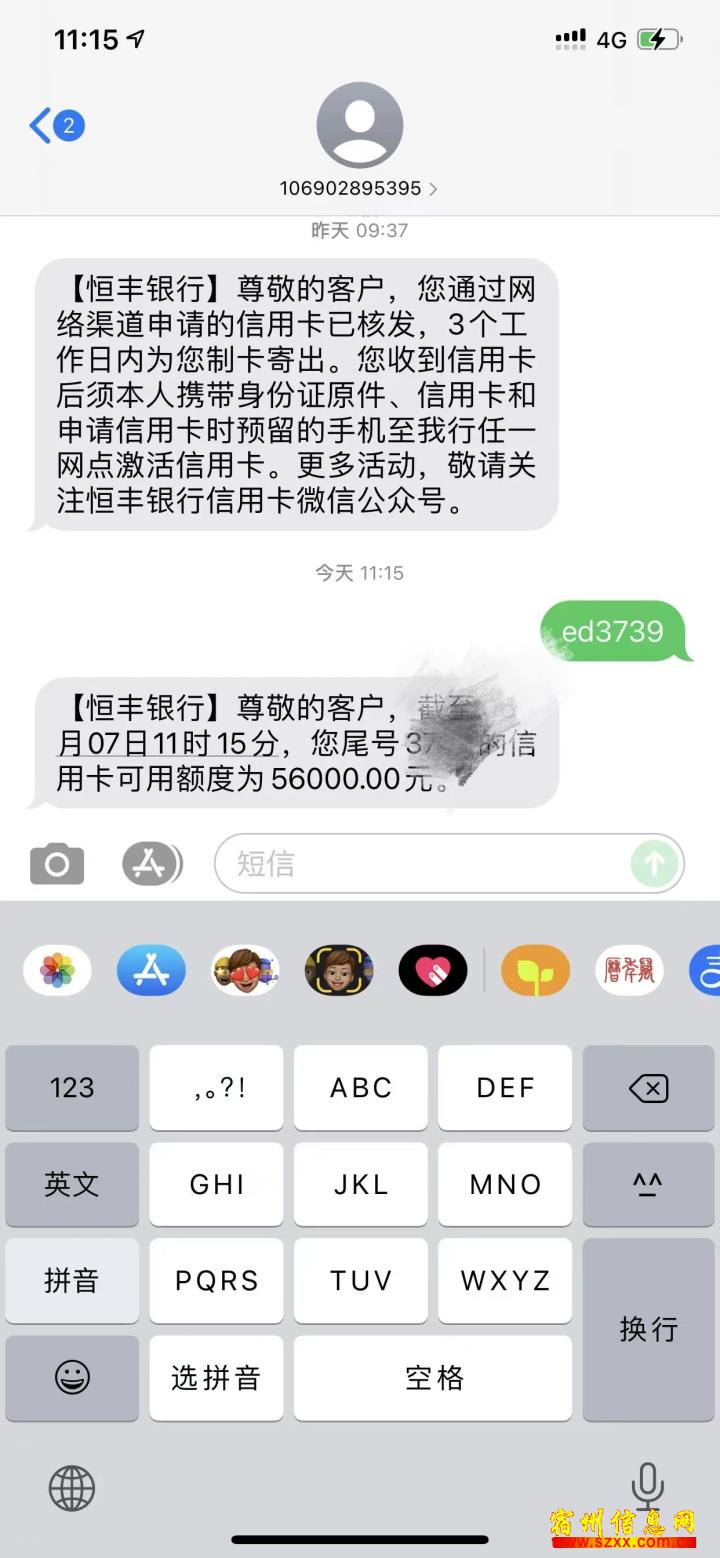This screenshot has height=1558, width=720.
Task: Start dictation with the microphone
Action: (x=647, y=1485)
